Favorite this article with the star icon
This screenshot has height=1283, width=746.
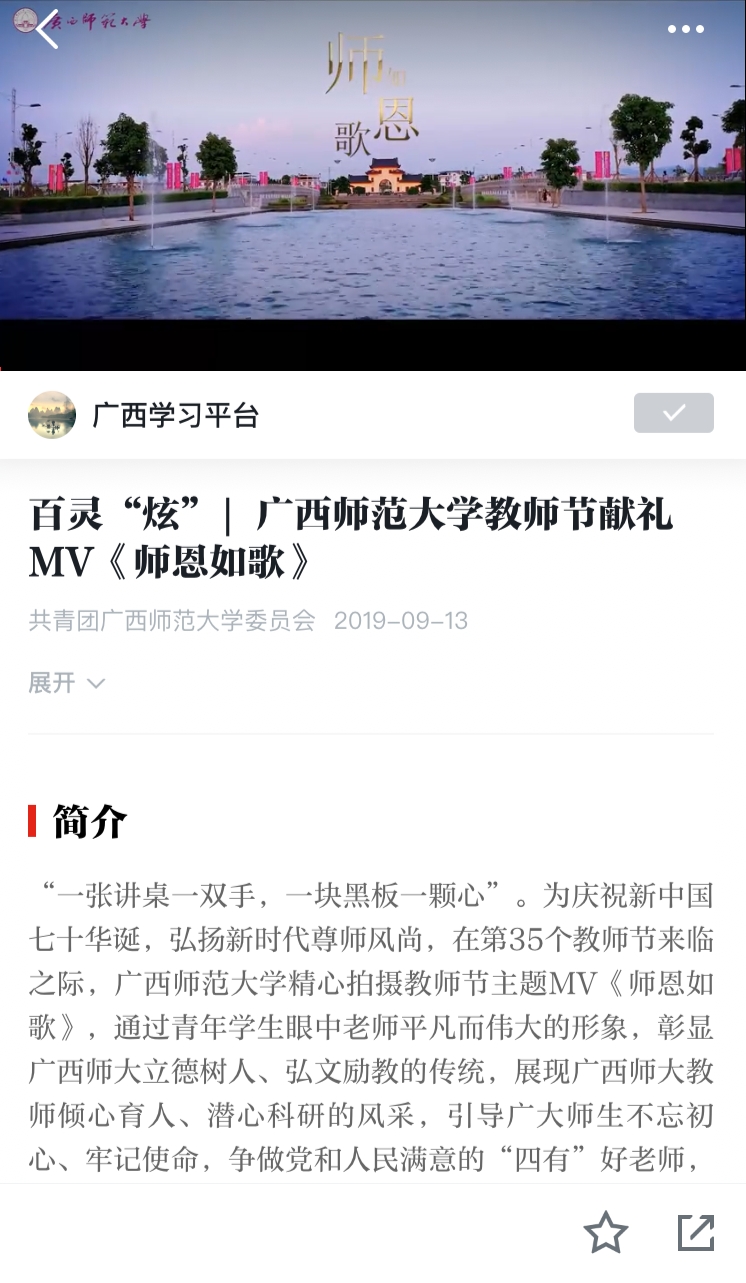tap(605, 1232)
